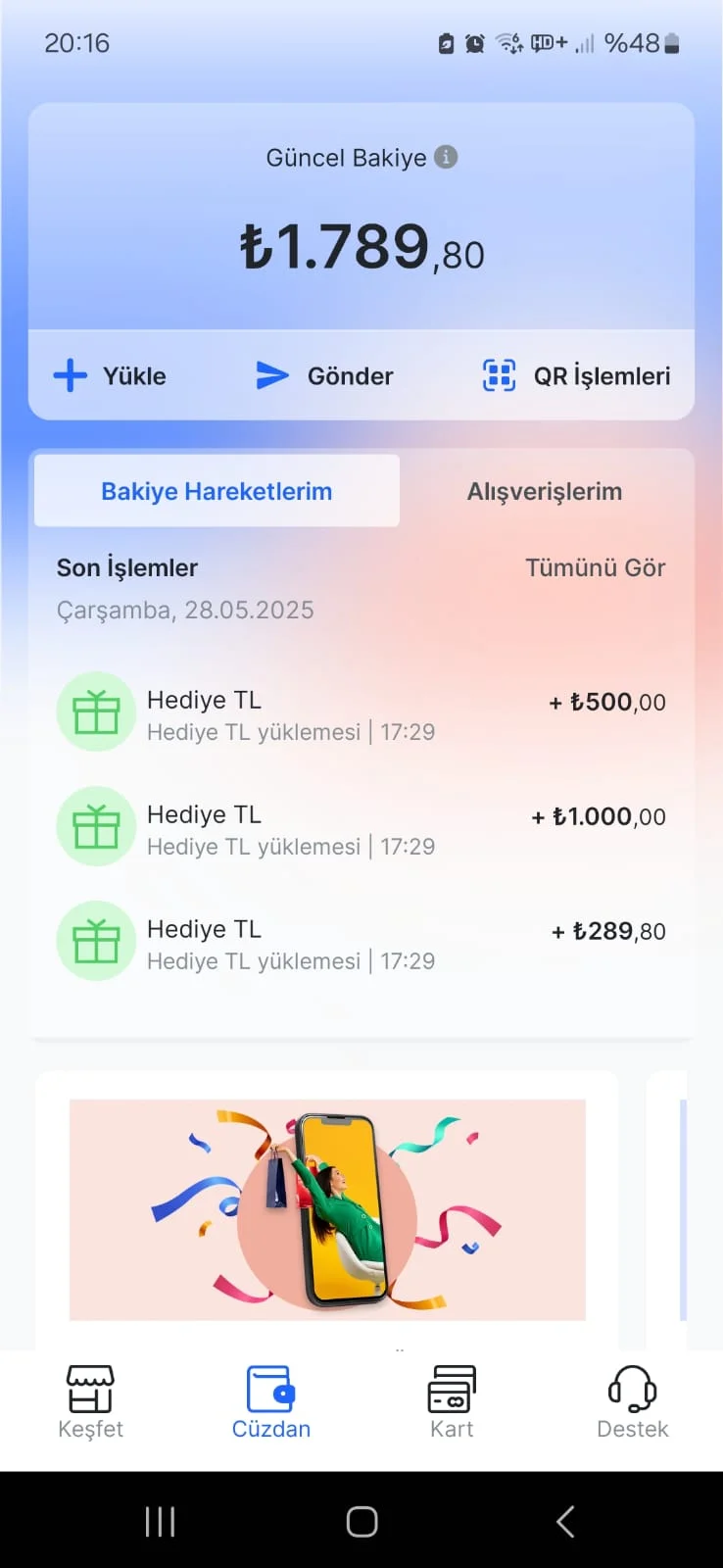723x1568 pixels.
Task: Go to the Keşfet tab
Action: [x=90, y=1402]
